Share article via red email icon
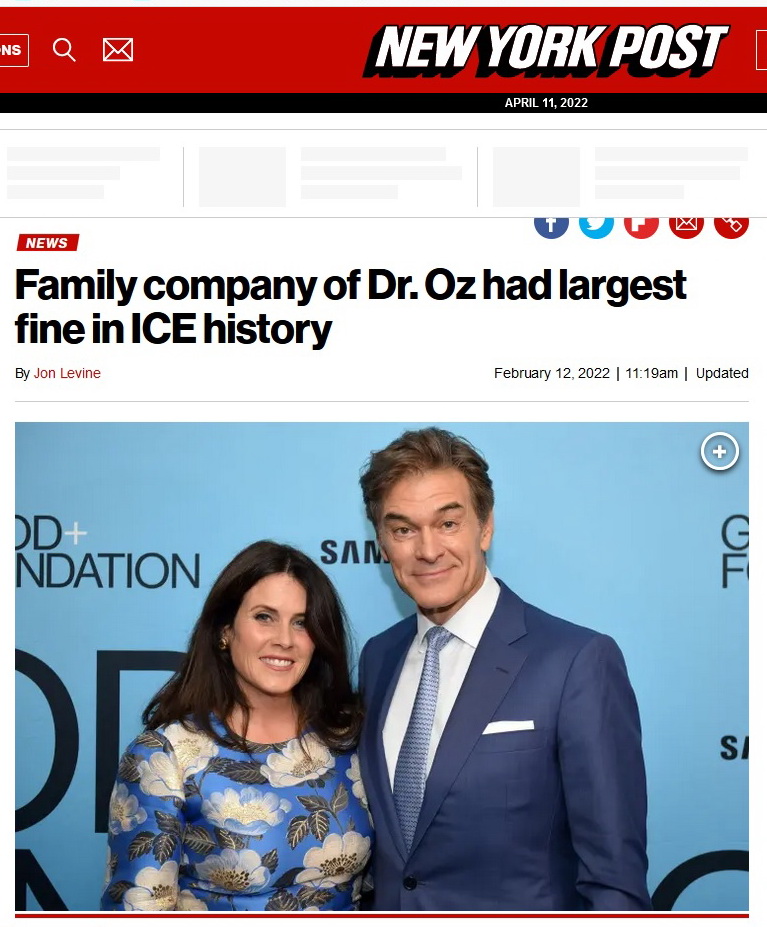Viewport: 767px width, 927px height. tap(686, 226)
